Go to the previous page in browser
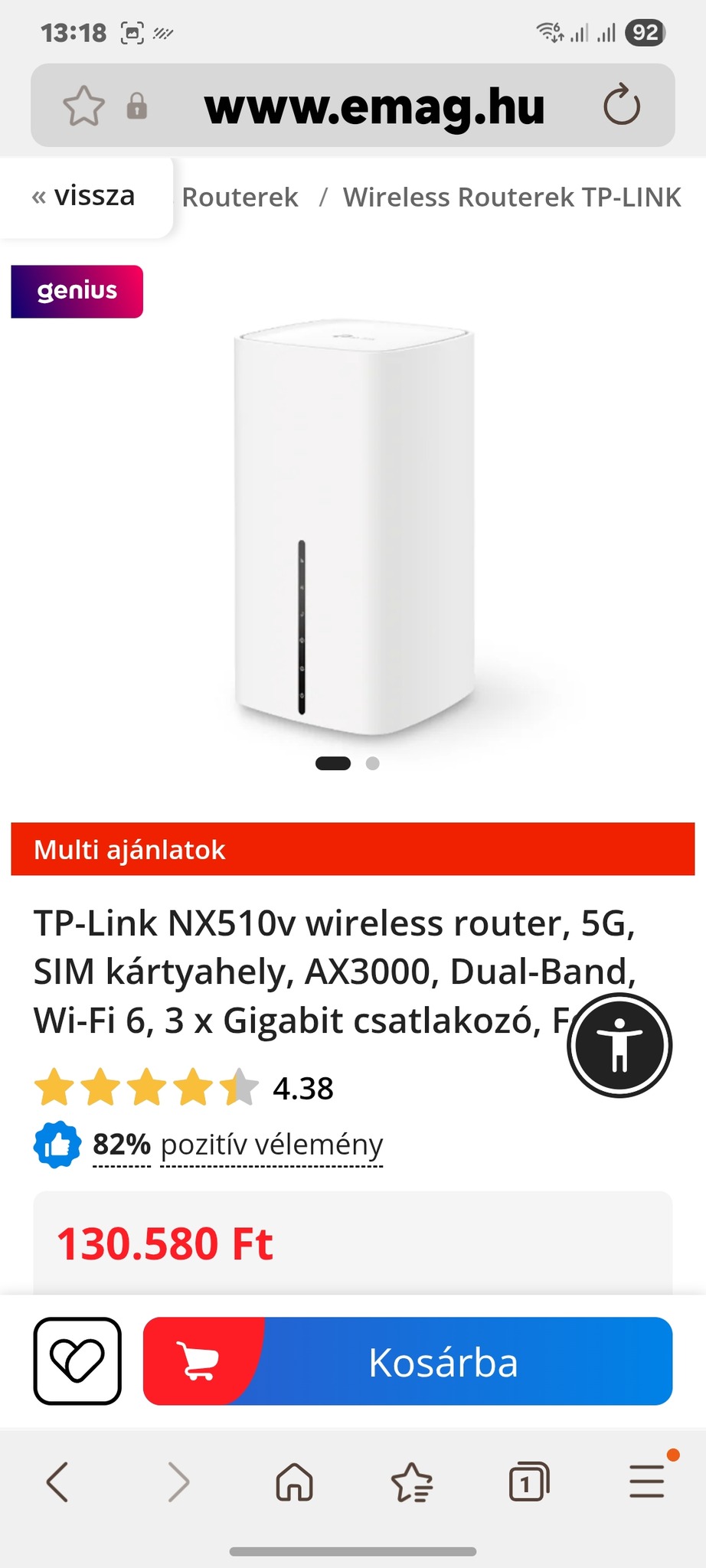The image size is (706, 1568). coord(58,1481)
